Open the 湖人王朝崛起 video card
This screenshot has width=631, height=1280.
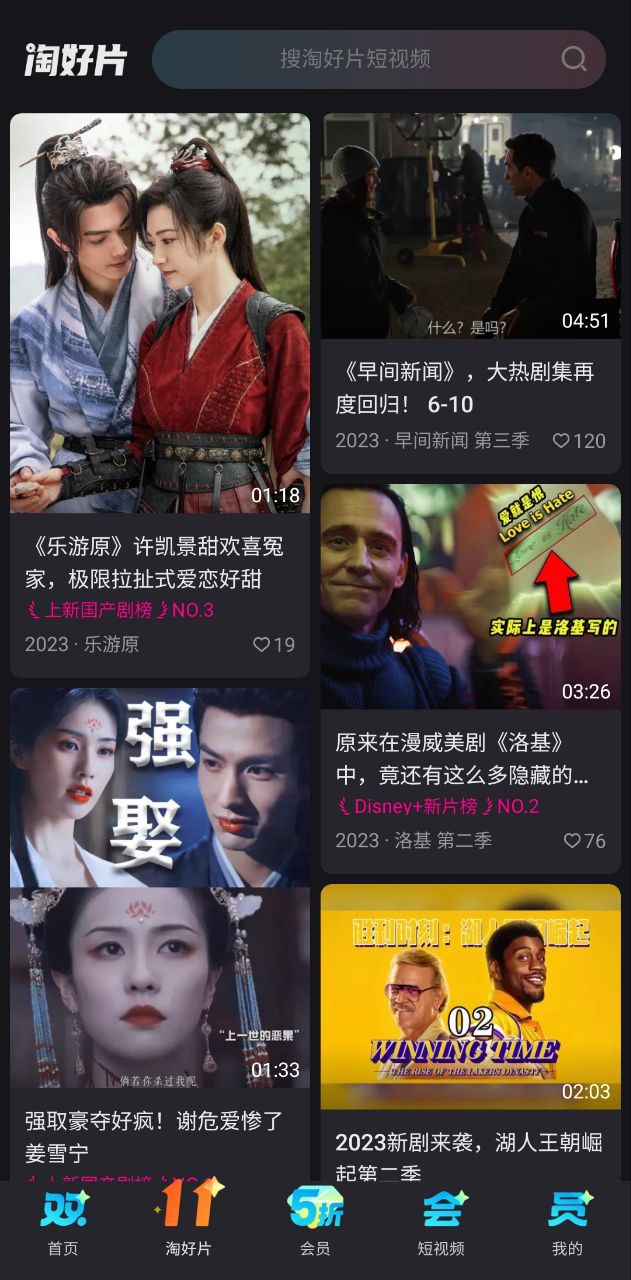coord(470,996)
